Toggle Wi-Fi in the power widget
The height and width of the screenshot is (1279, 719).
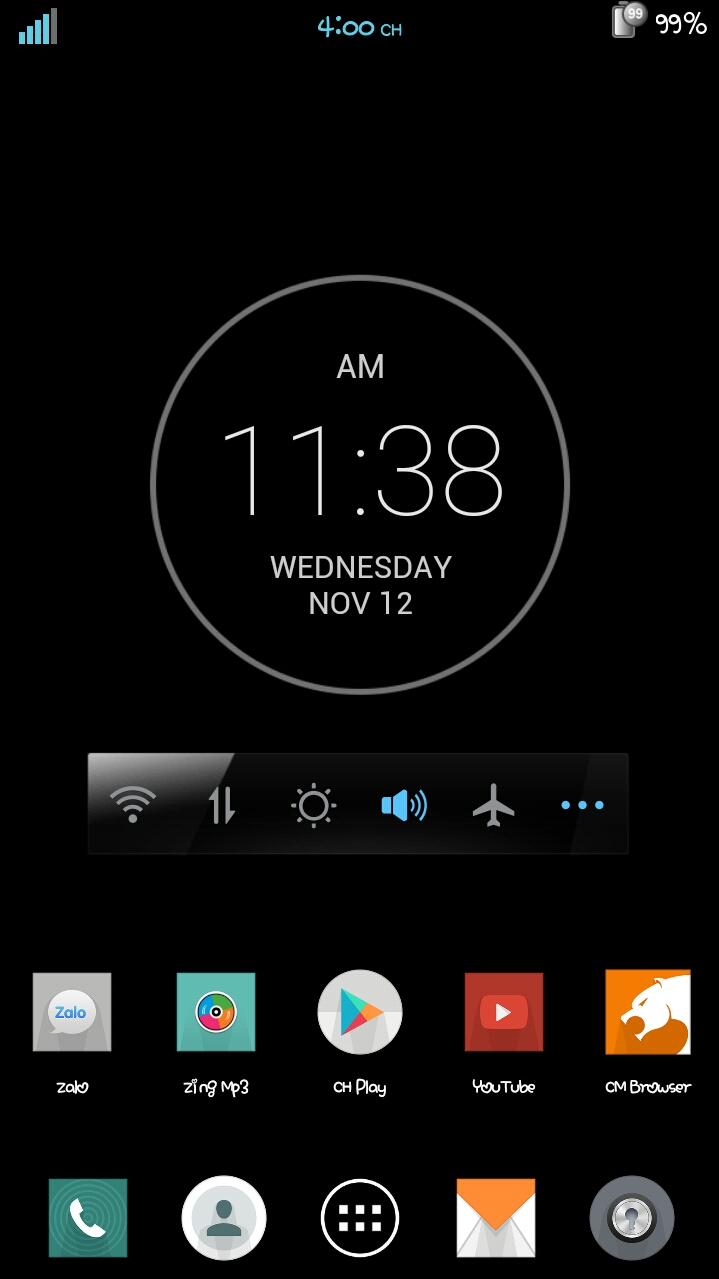tap(133, 804)
